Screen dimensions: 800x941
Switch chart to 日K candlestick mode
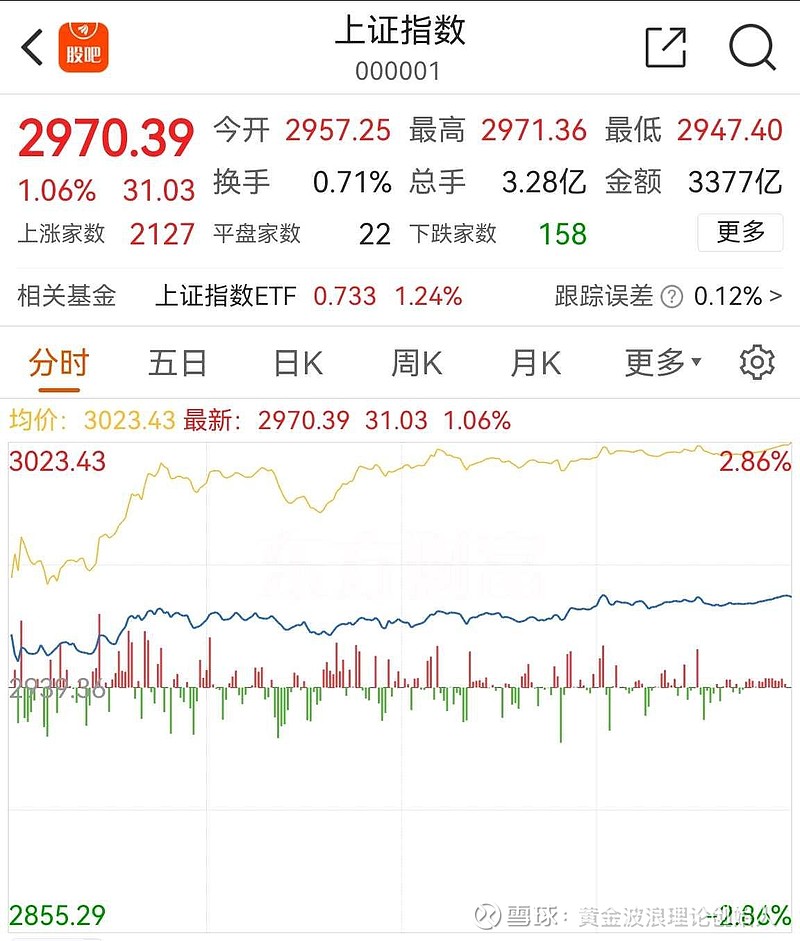coord(294,363)
